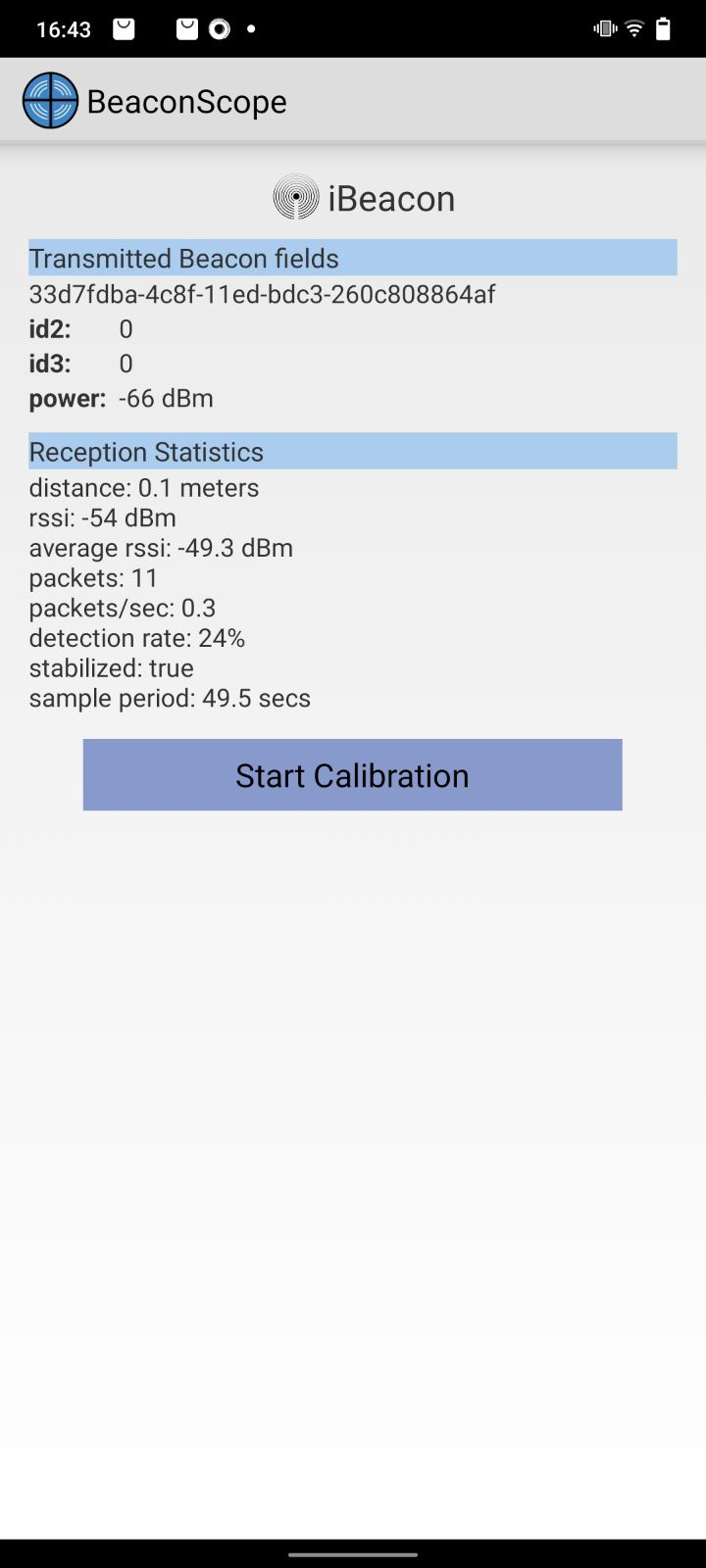Click the battery indicator icon
706x1568 pixels.
pyautogui.click(x=665, y=28)
